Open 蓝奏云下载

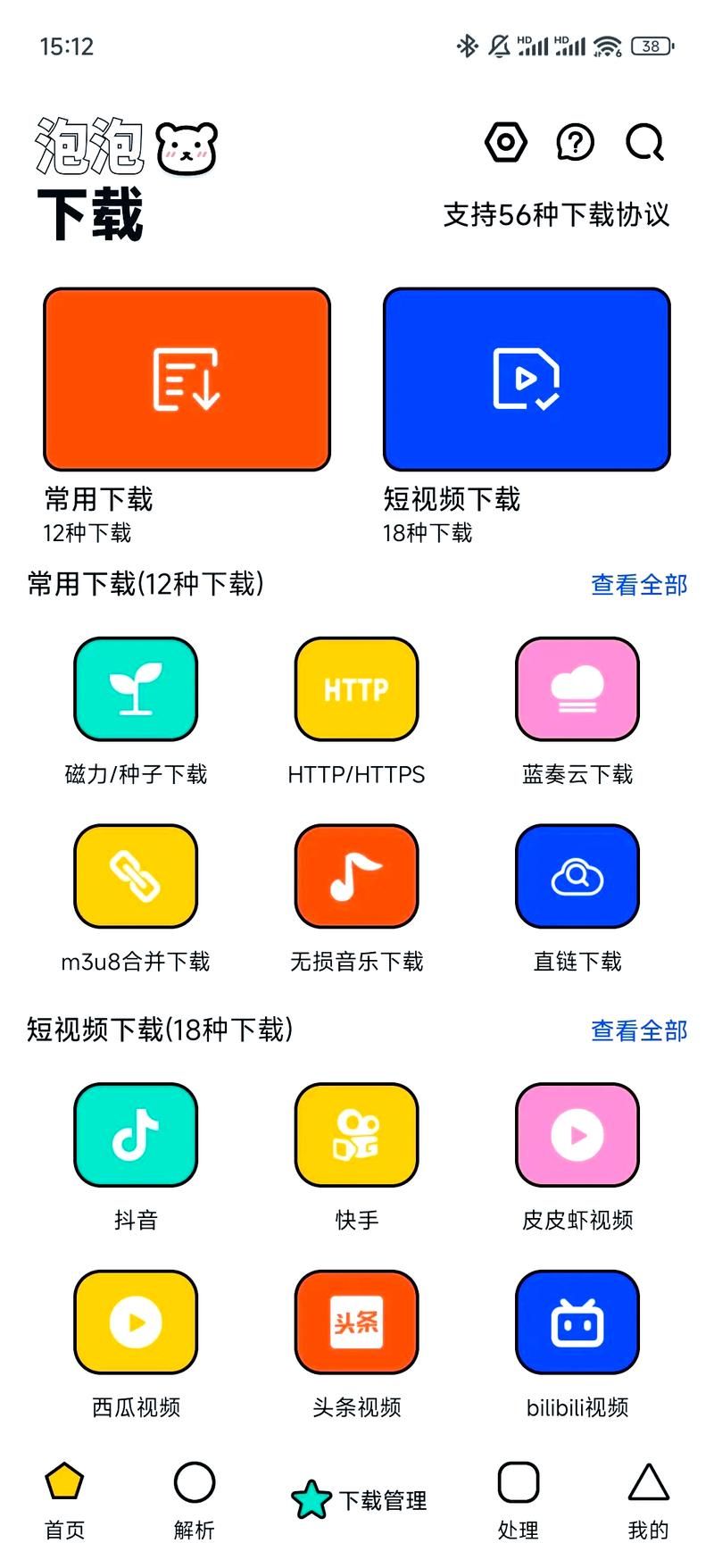(577, 689)
